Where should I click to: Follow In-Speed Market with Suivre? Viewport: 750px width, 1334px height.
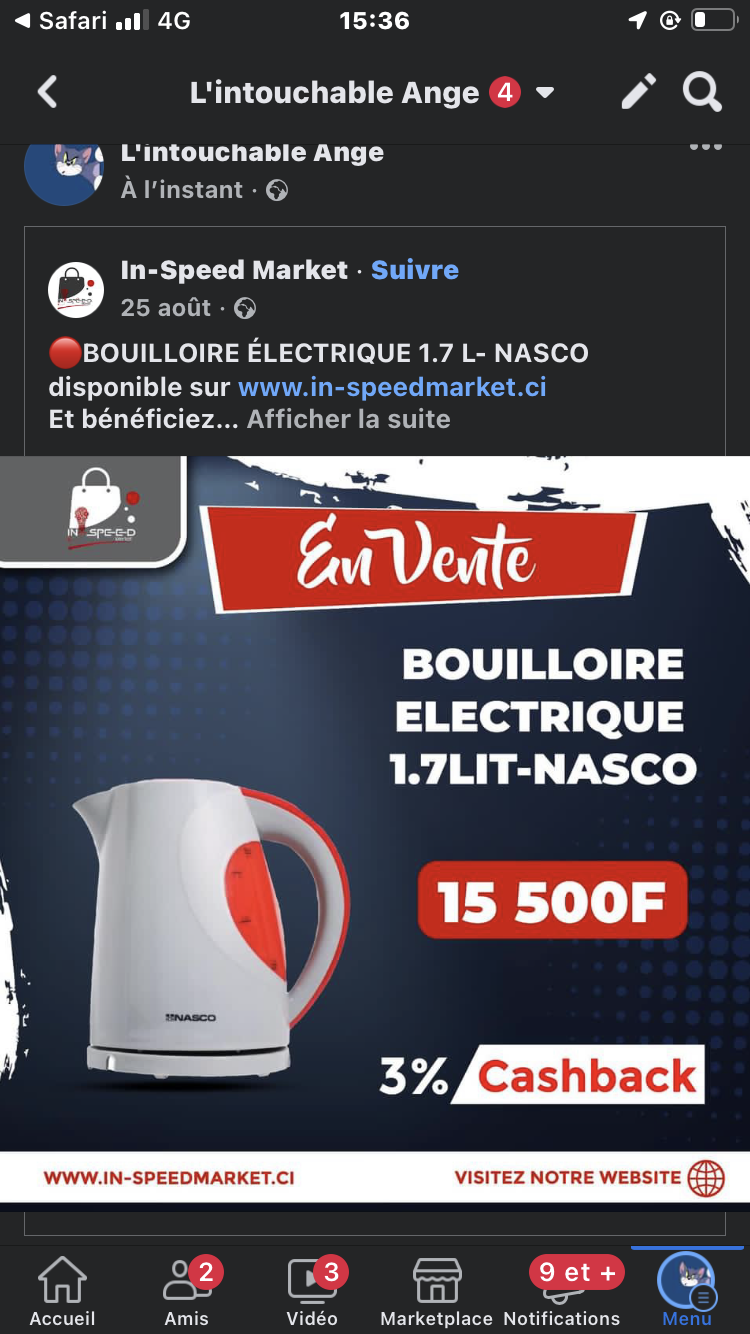click(x=415, y=270)
